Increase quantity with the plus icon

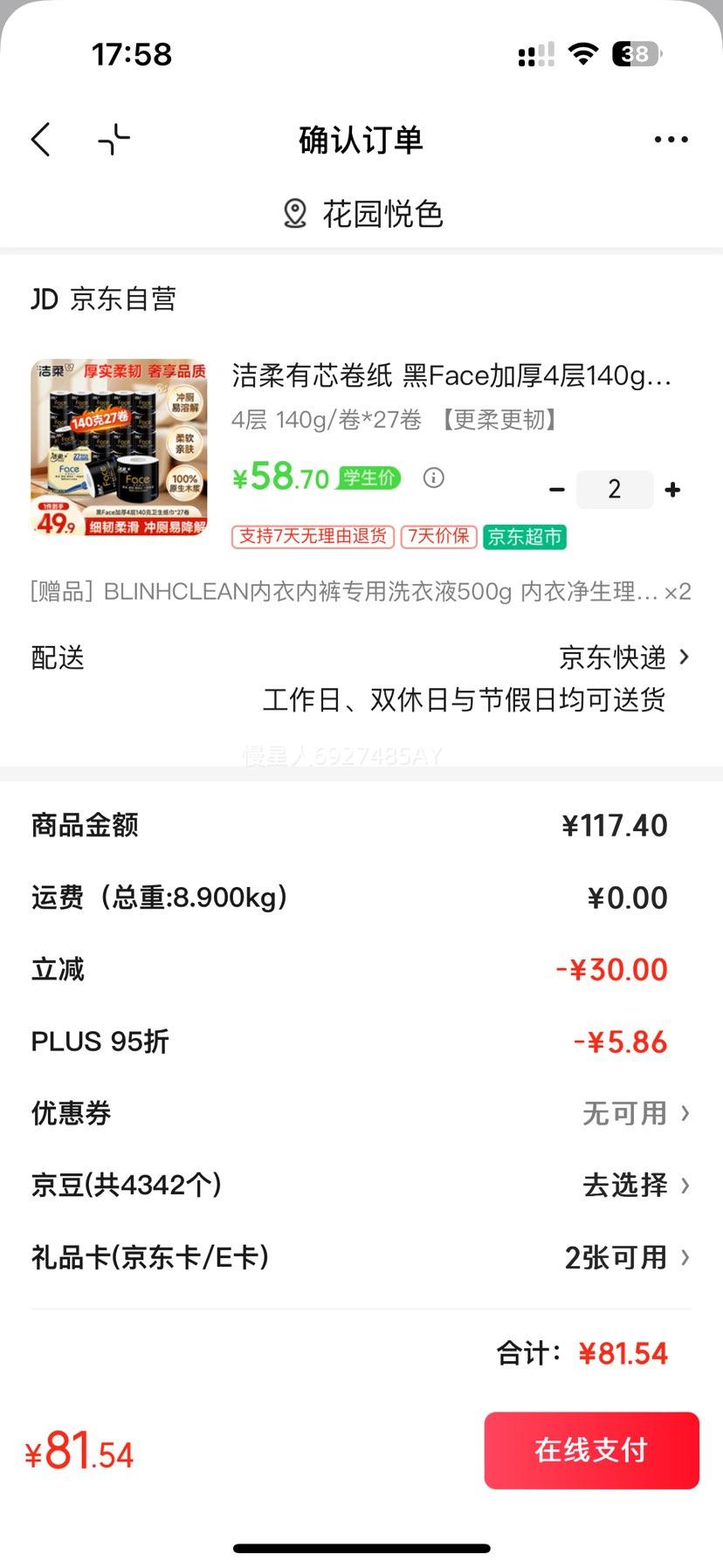(x=672, y=490)
